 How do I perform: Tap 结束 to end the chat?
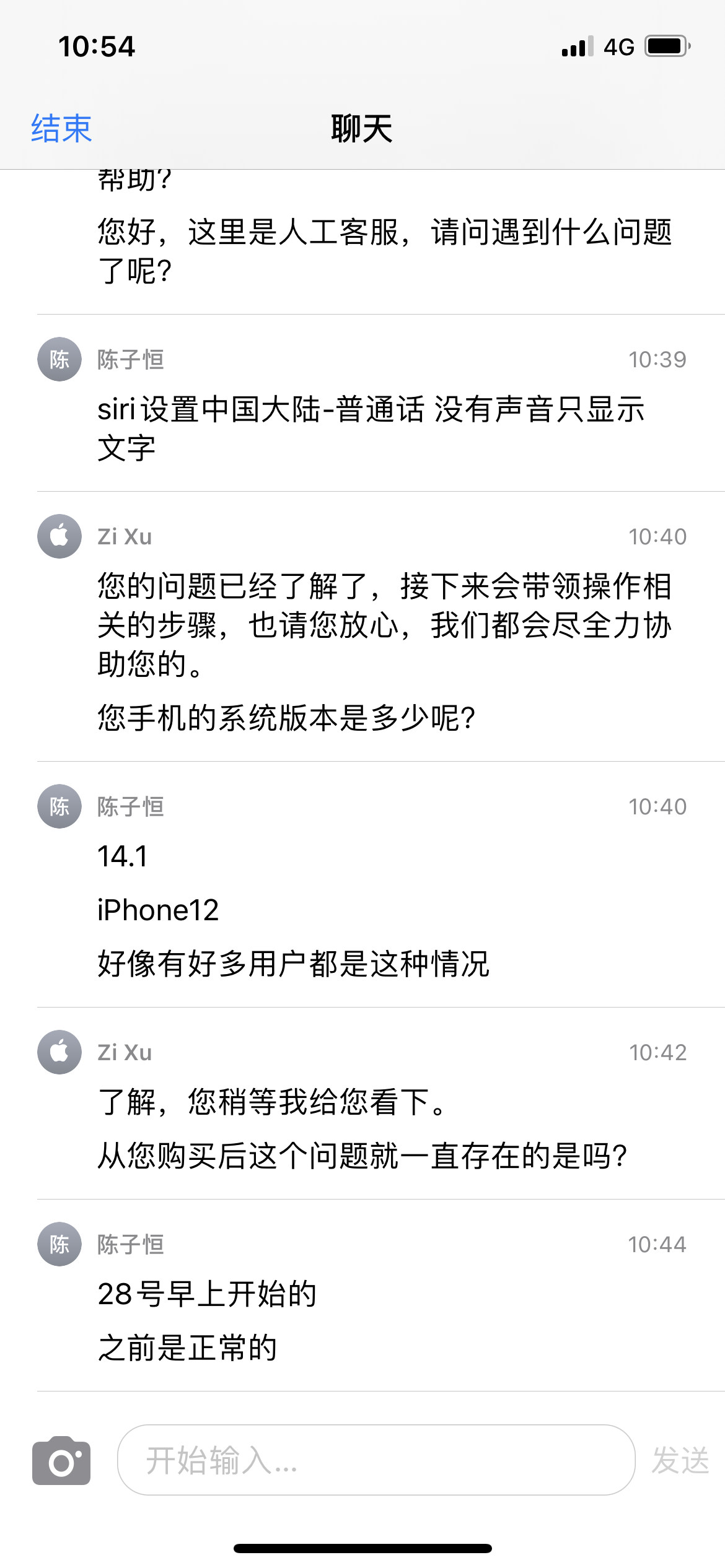tap(61, 129)
